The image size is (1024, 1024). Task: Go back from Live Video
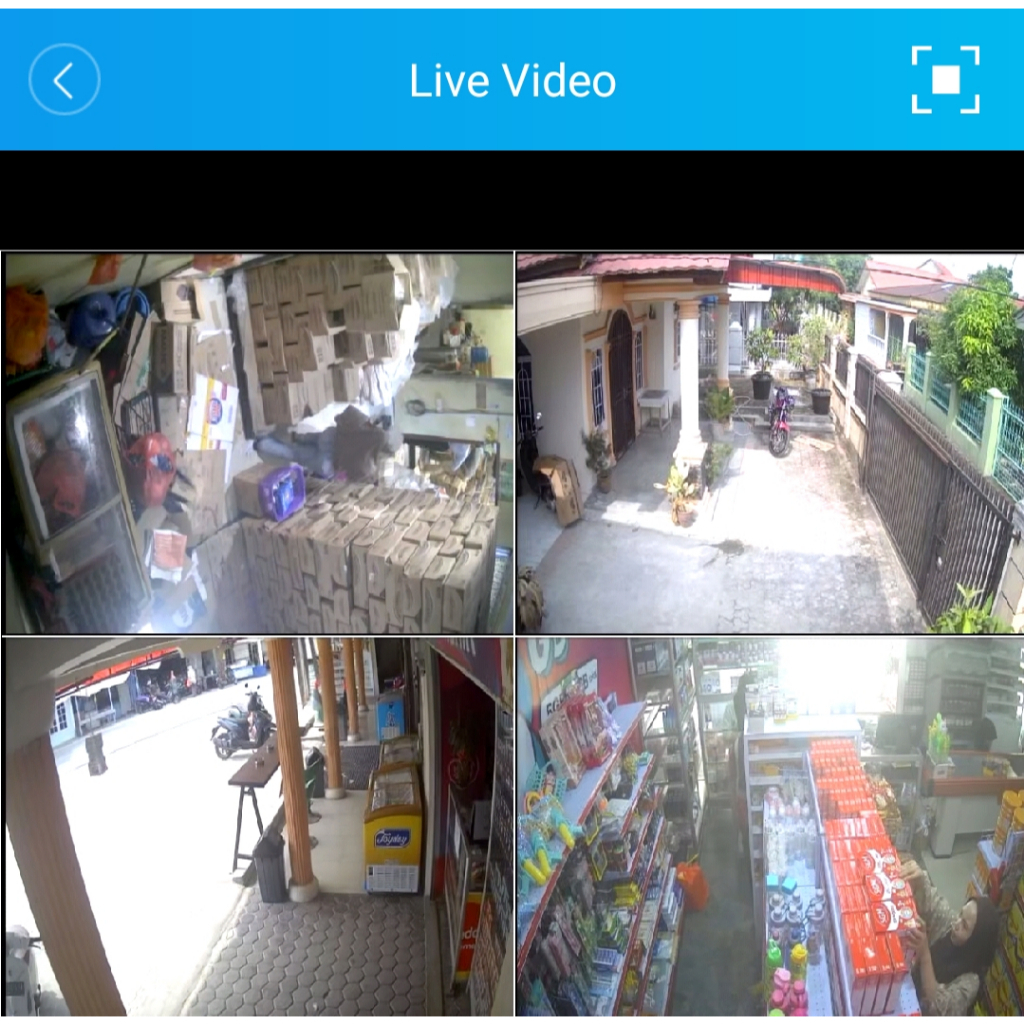(64, 80)
